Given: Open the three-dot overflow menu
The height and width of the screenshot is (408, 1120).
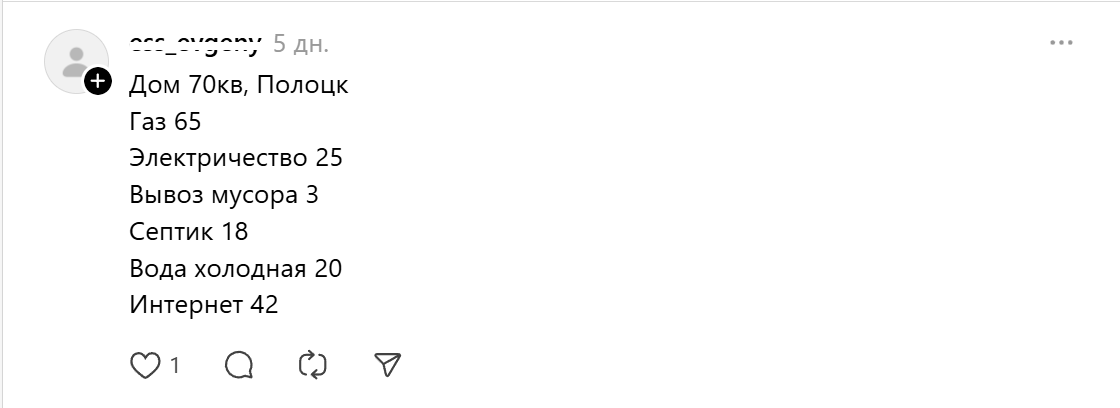Looking at the screenshot, I should click(1060, 44).
